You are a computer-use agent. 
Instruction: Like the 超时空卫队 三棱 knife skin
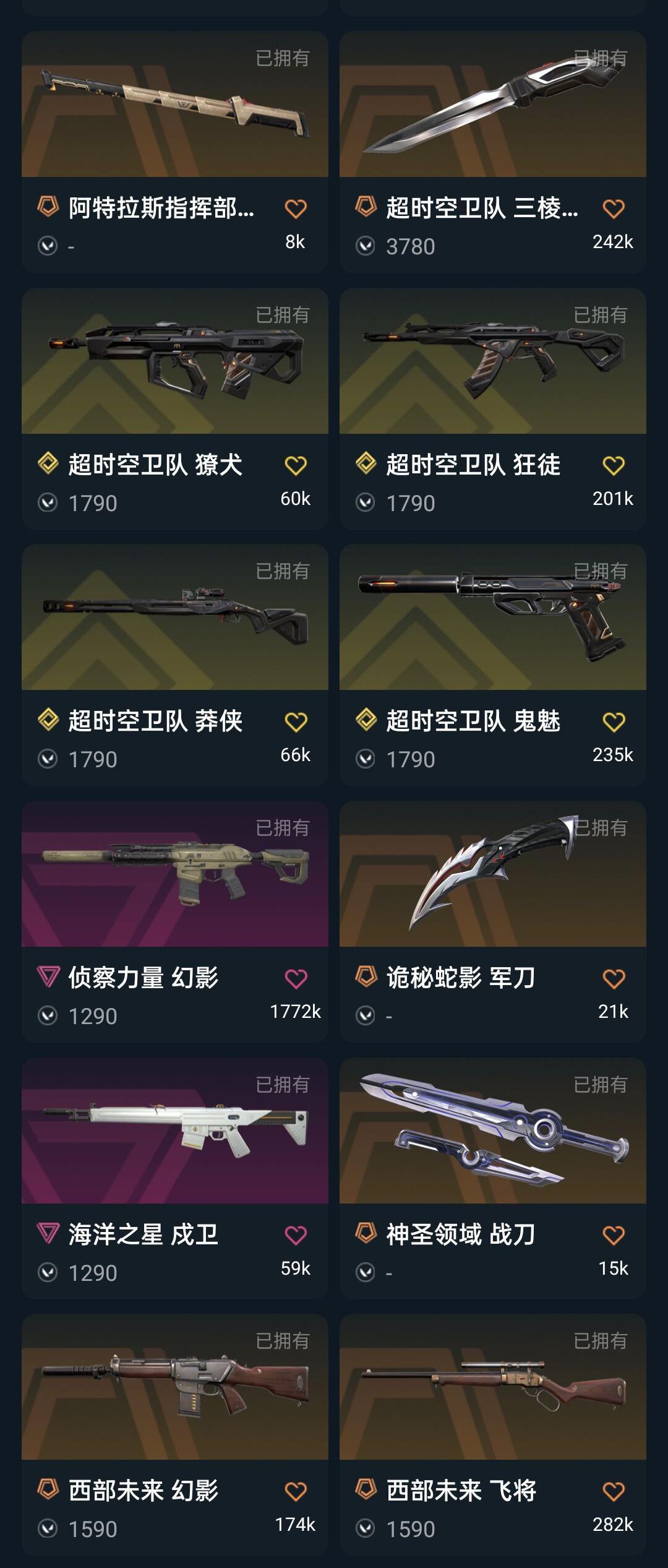pos(613,209)
